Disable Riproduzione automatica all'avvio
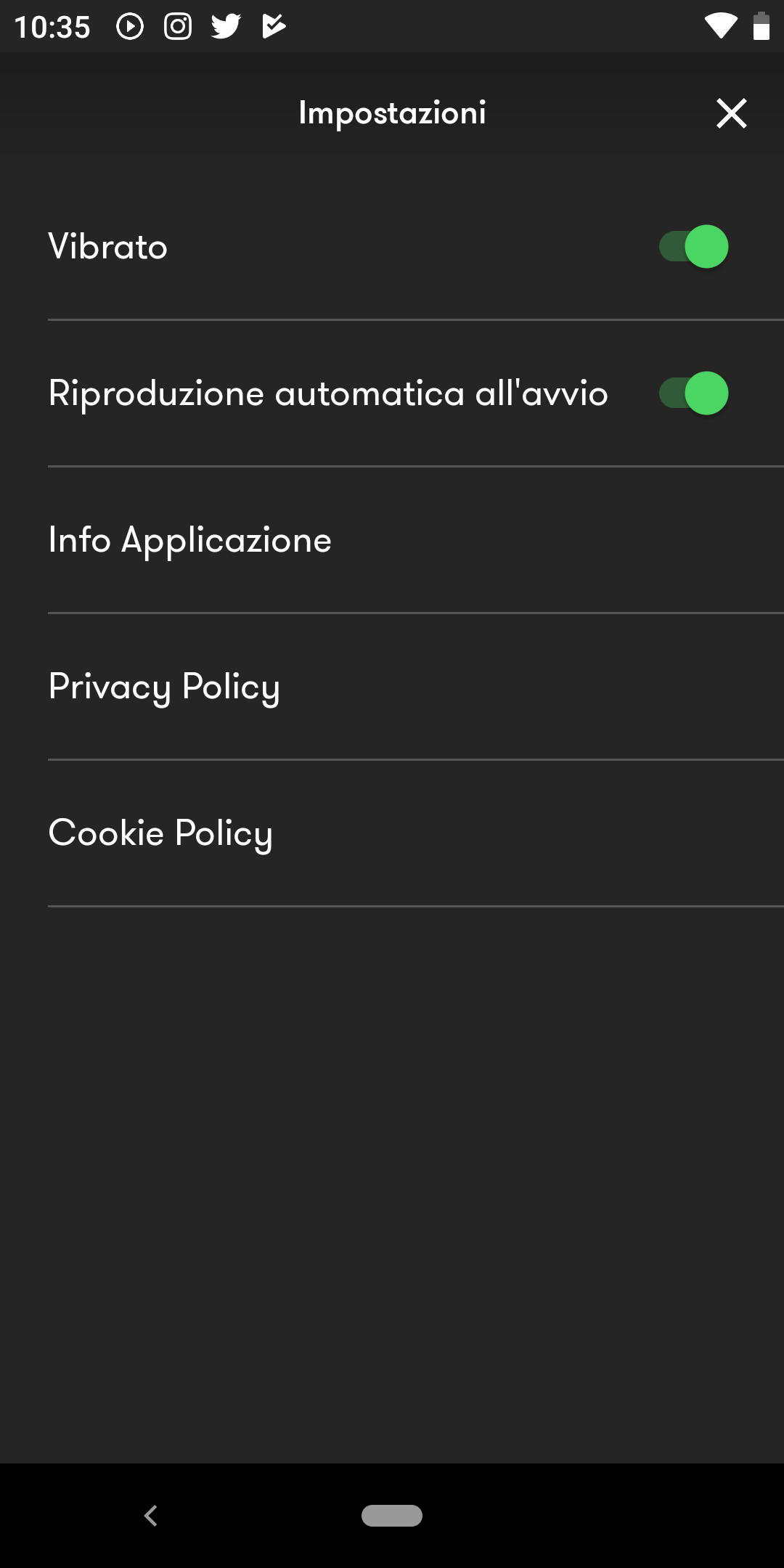Image resolution: width=784 pixels, height=1568 pixels. click(693, 393)
